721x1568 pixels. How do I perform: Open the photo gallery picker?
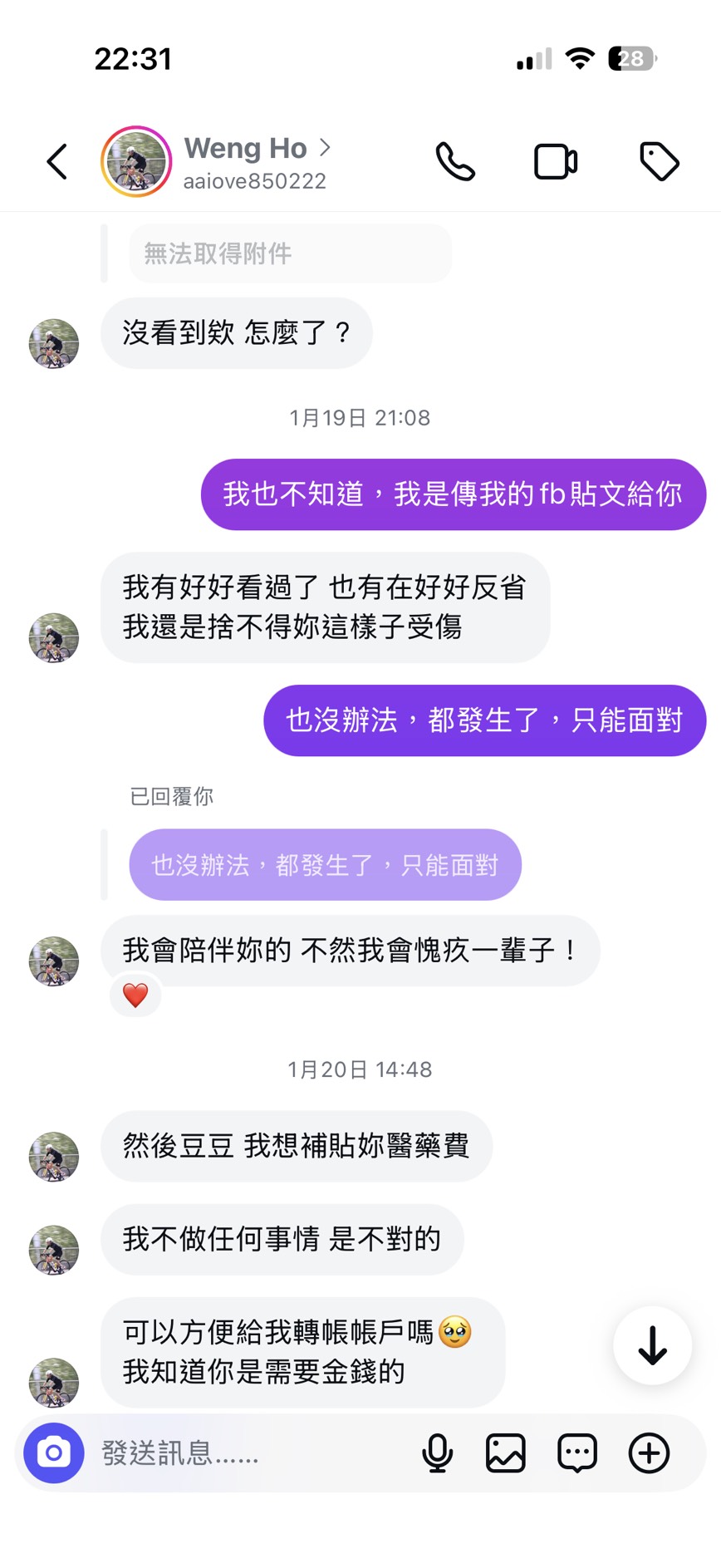coord(505,1453)
